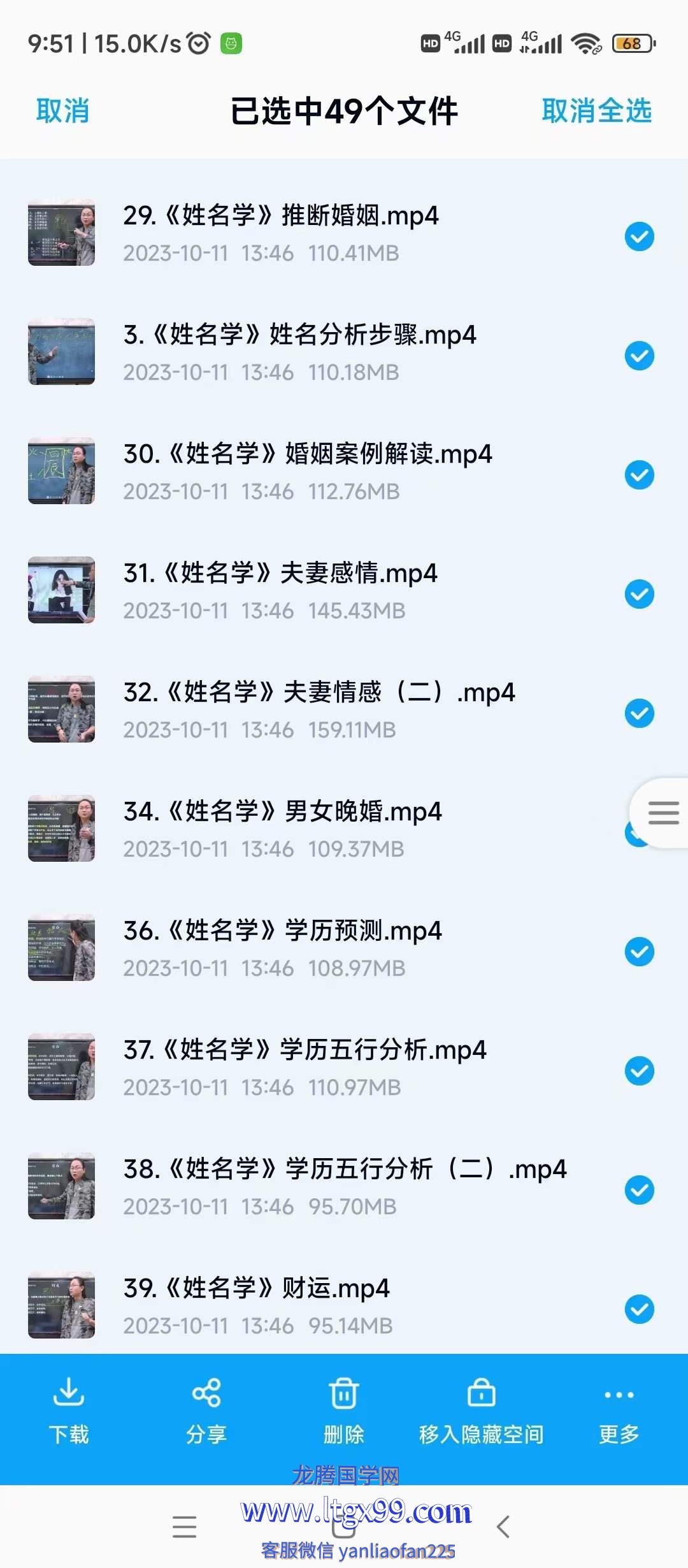Open 更多 options

point(619,1411)
